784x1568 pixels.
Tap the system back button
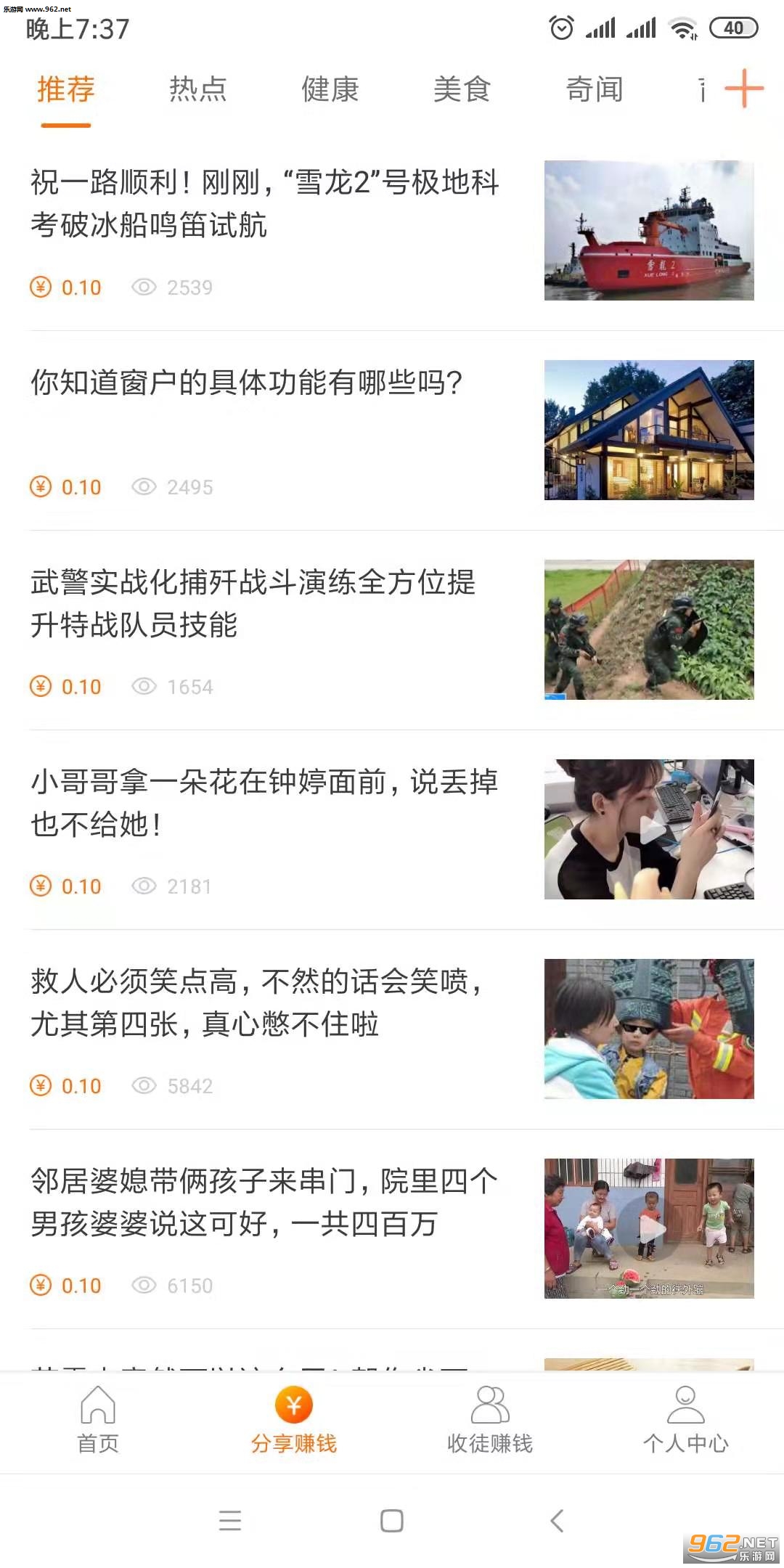point(557,1521)
